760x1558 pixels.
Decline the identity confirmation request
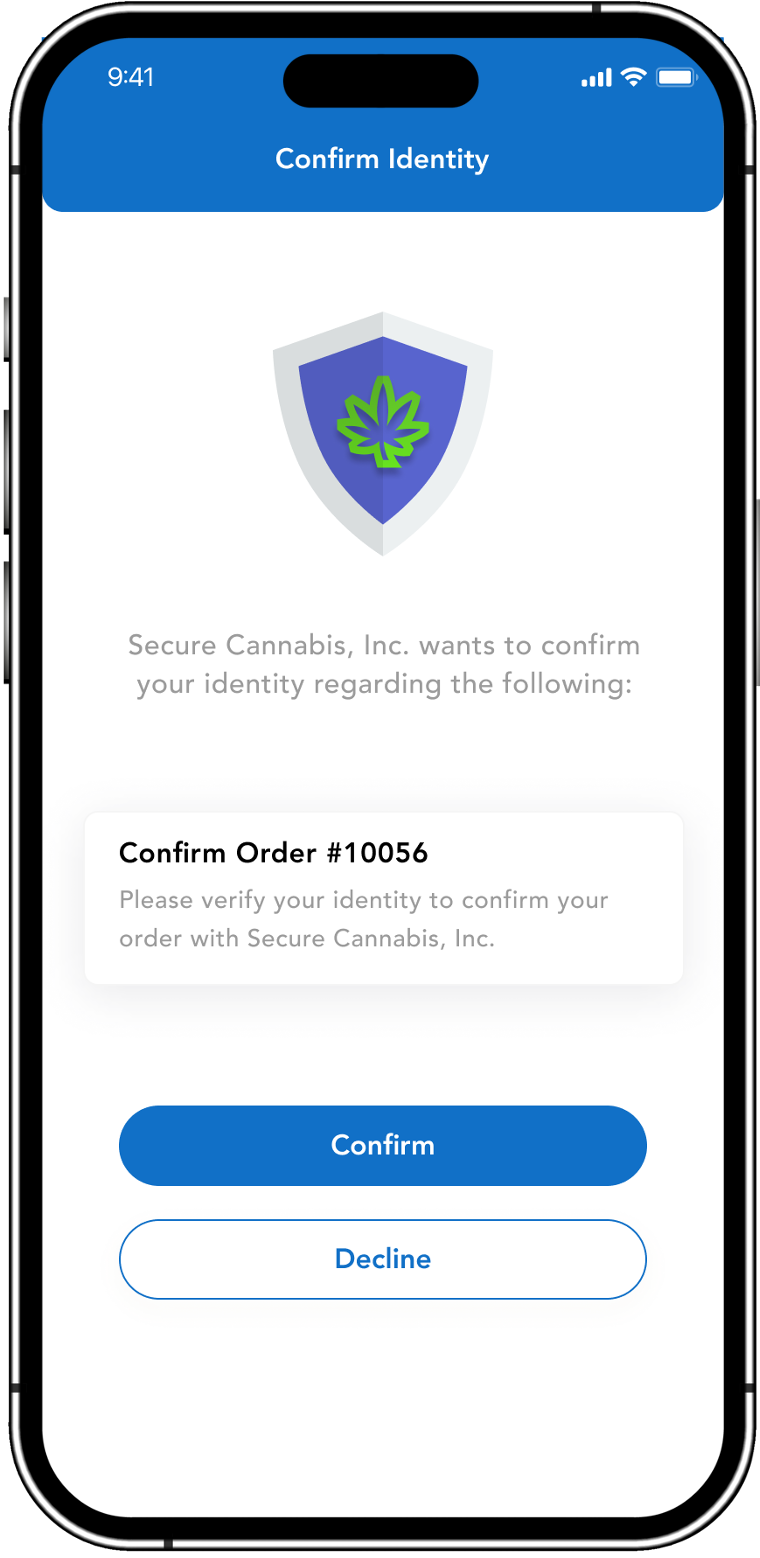pyautogui.click(x=383, y=1259)
